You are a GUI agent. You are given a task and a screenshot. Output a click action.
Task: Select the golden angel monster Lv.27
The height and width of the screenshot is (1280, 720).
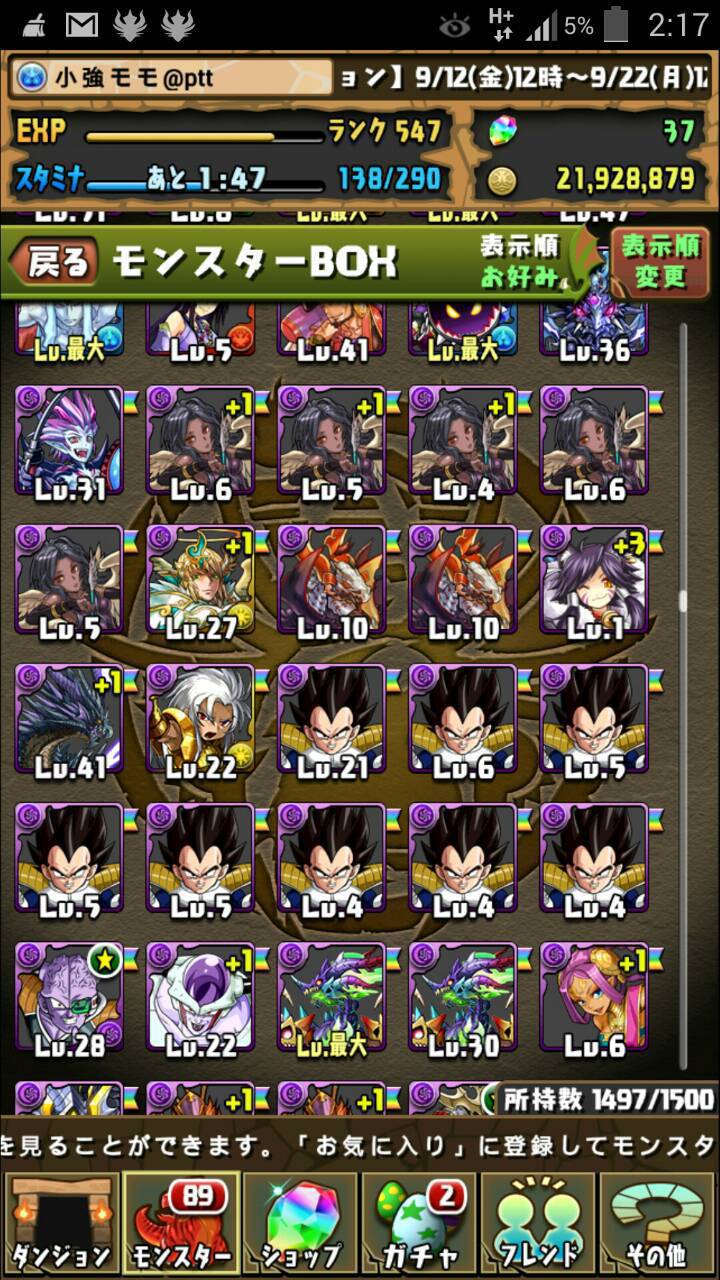tap(201, 581)
